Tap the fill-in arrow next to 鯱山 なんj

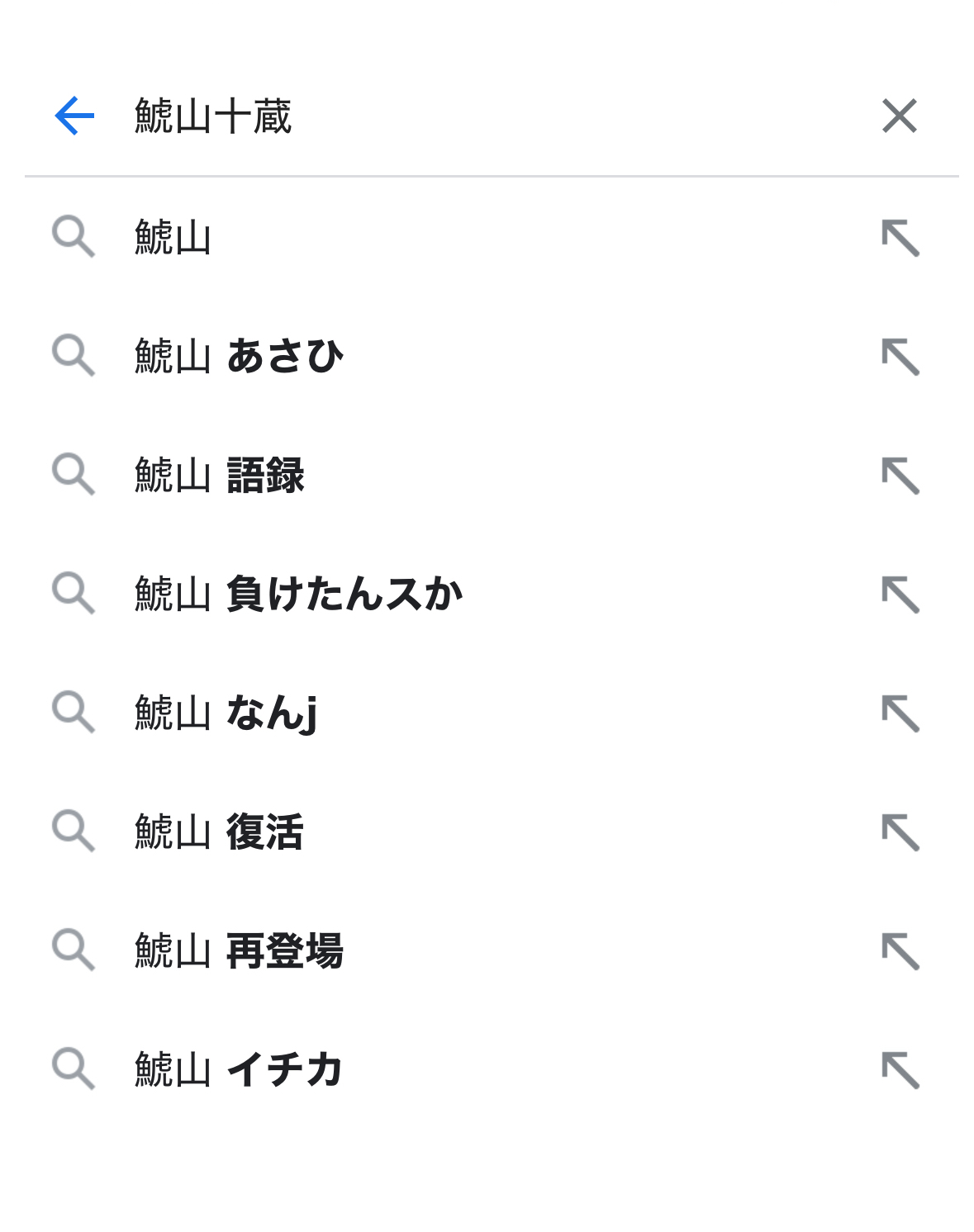(900, 713)
